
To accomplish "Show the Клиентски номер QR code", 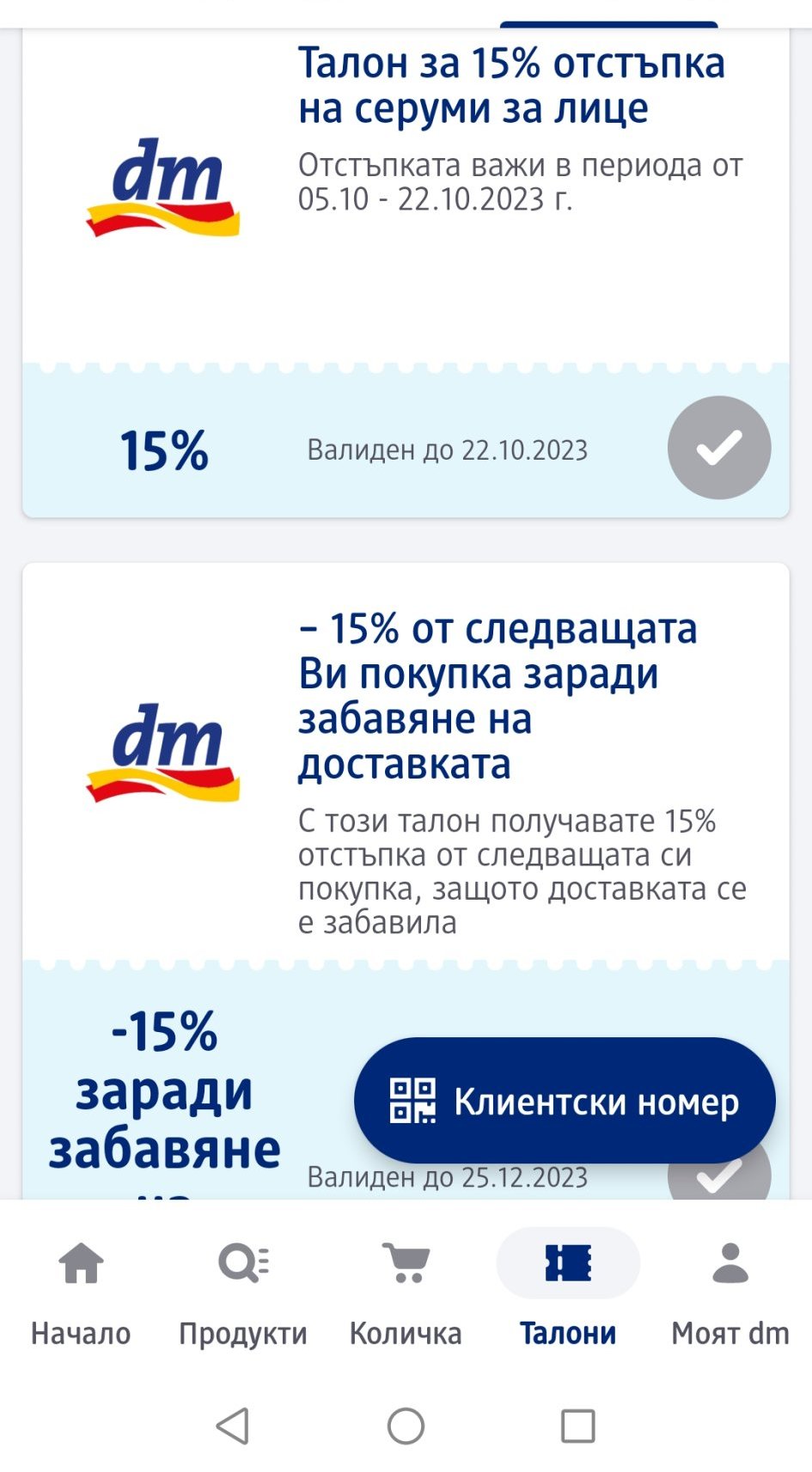I will pyautogui.click(x=565, y=1101).
